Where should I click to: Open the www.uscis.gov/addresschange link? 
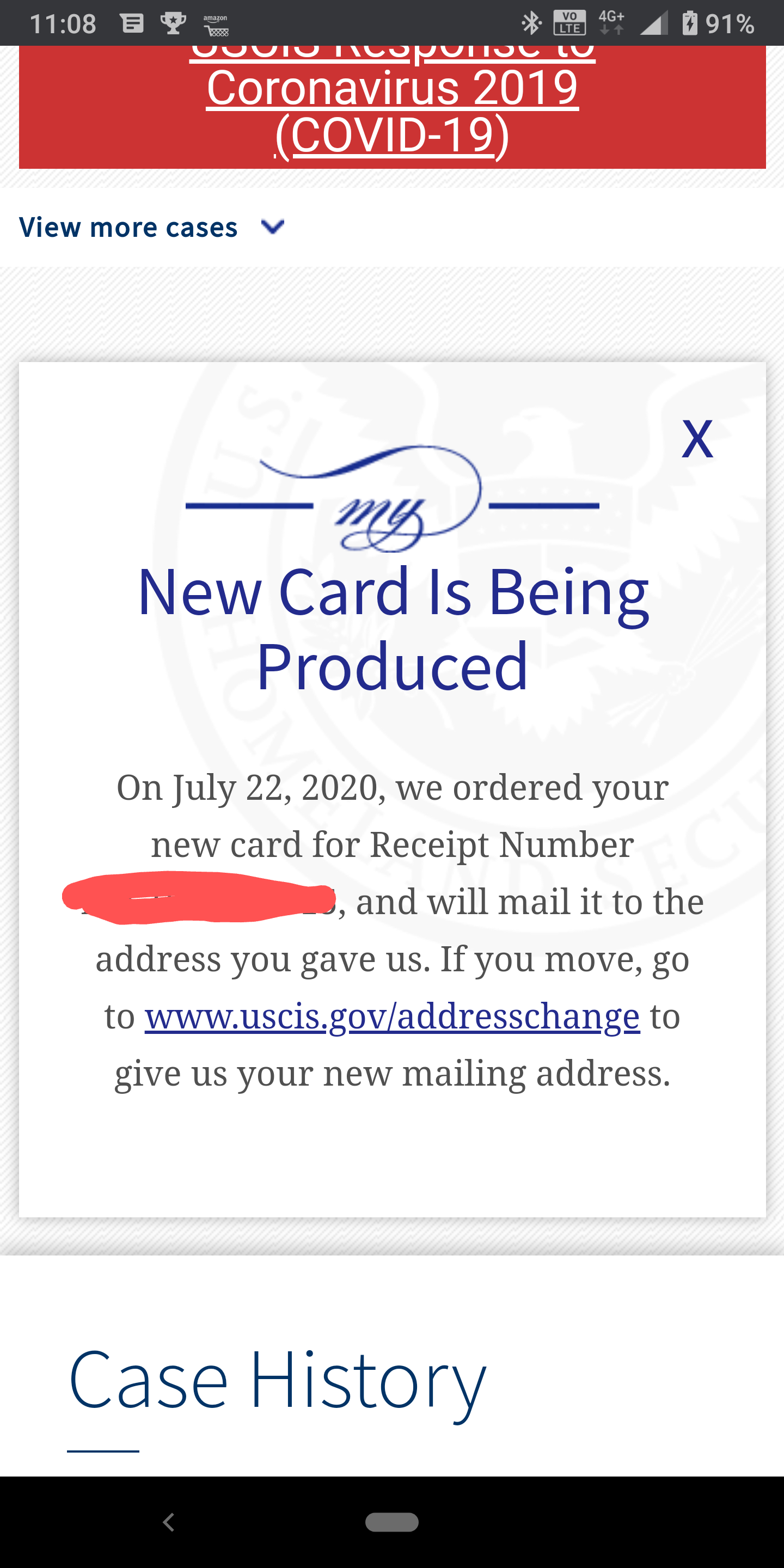coord(392,1016)
